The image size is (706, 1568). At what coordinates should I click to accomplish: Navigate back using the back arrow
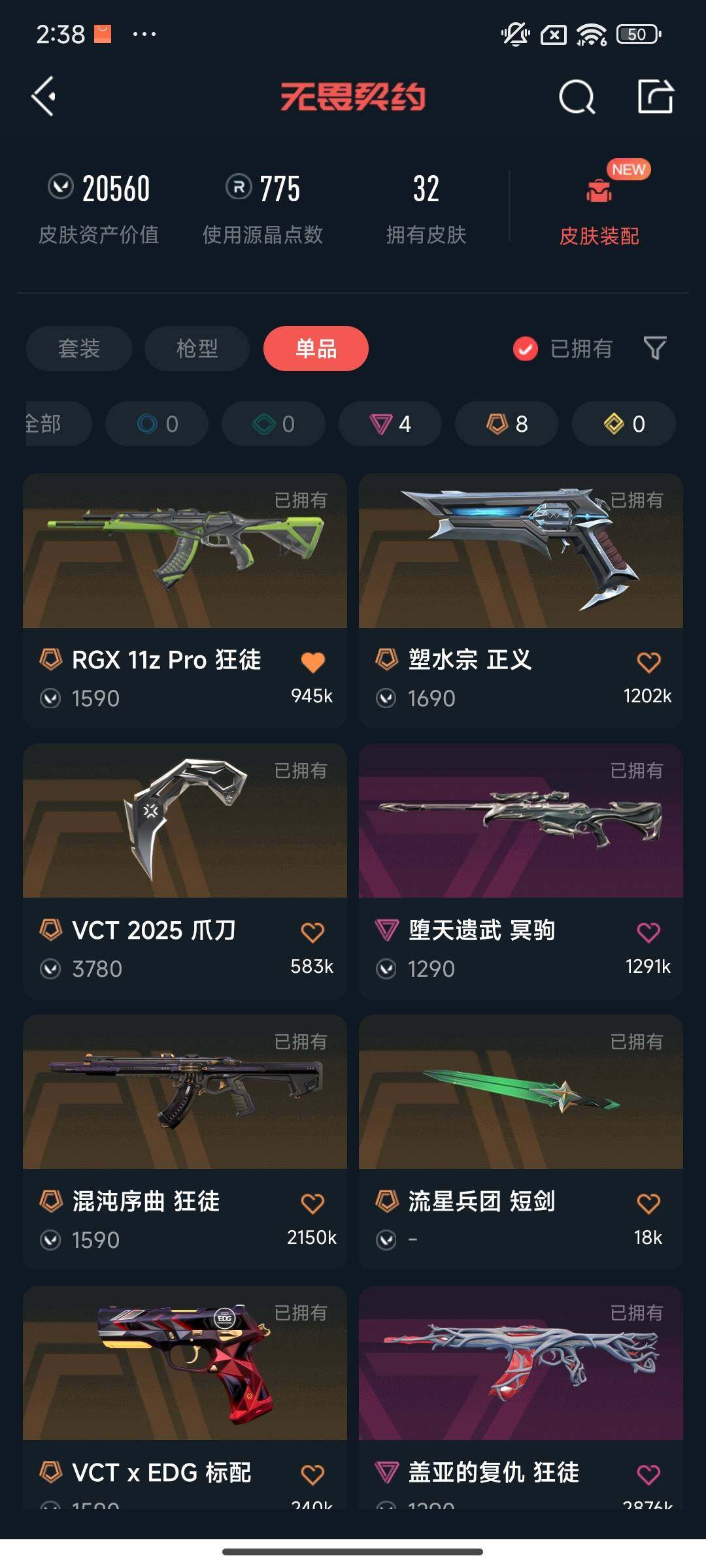coord(42,97)
